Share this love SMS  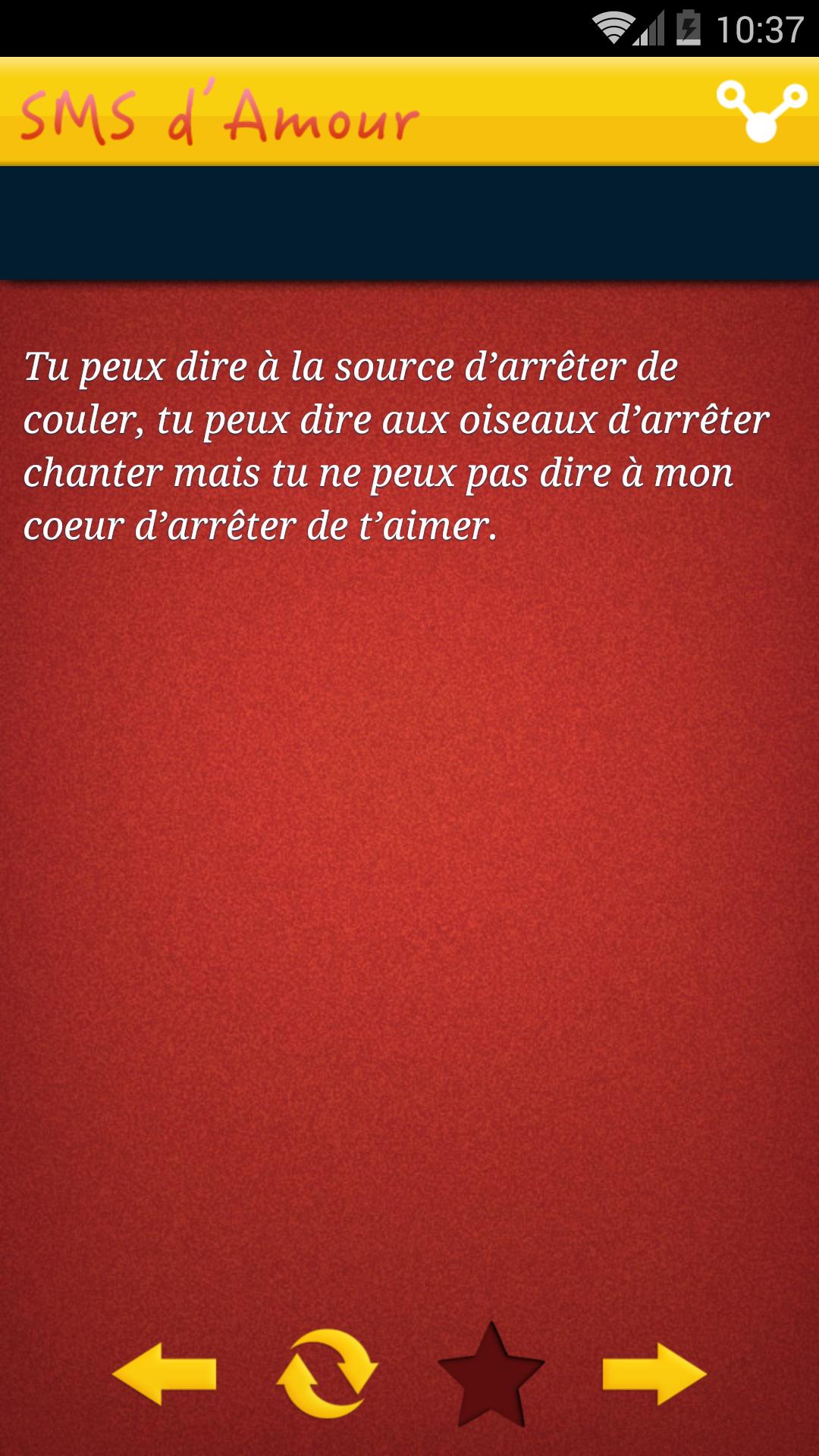(x=761, y=111)
